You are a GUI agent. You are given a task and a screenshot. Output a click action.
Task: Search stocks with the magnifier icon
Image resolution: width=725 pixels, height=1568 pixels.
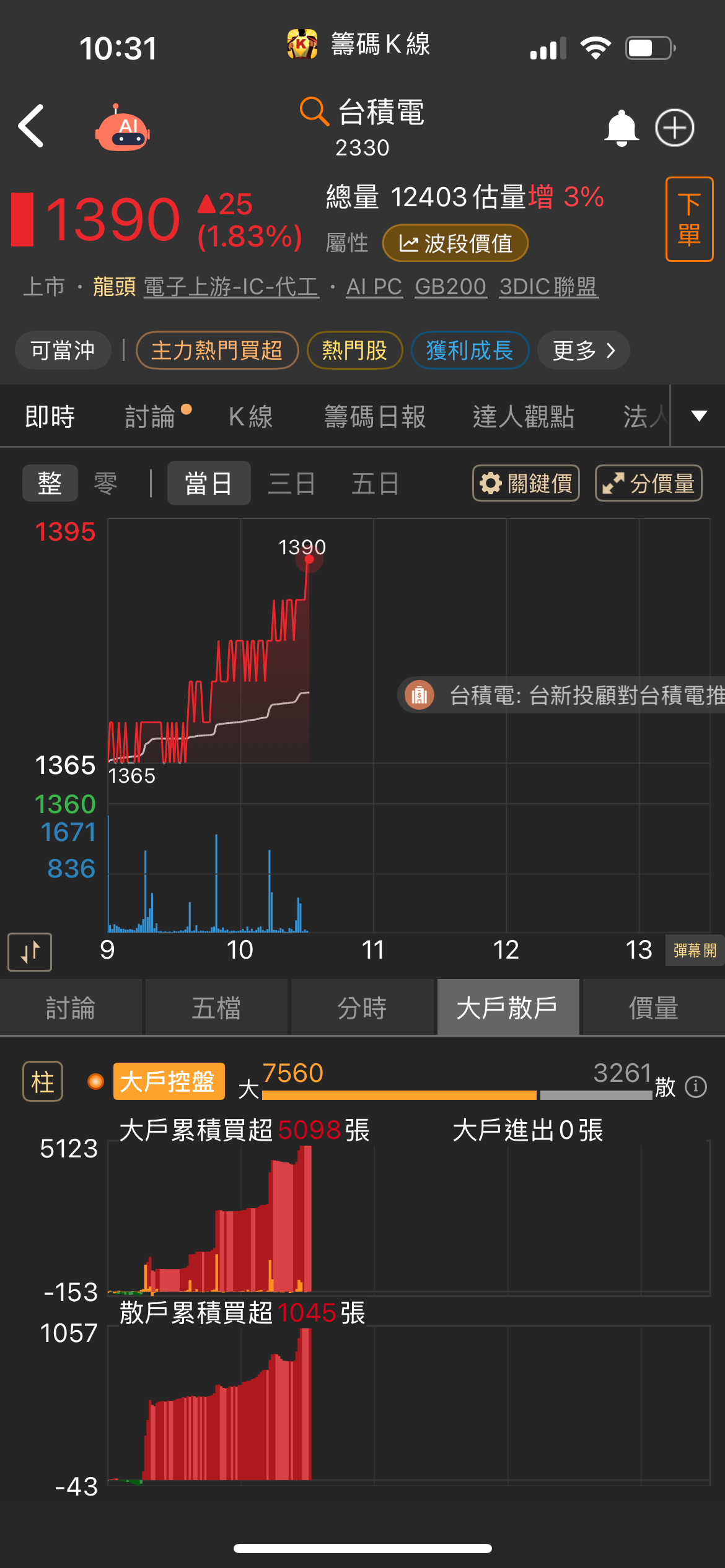314,111
